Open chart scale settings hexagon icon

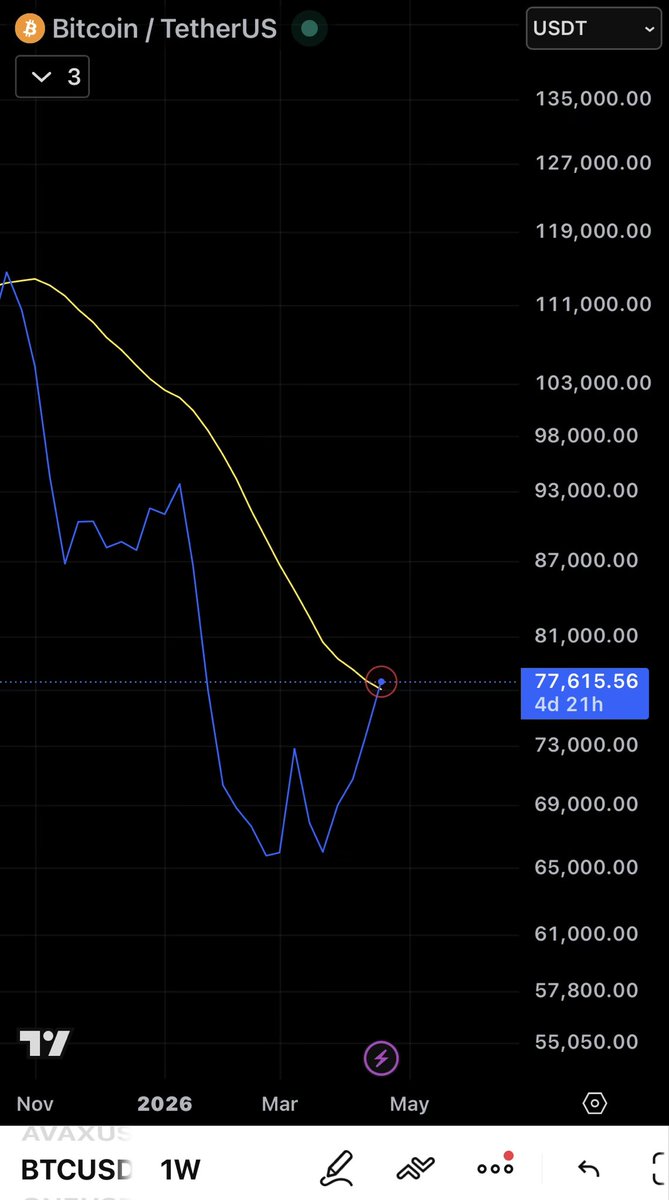tap(594, 1104)
